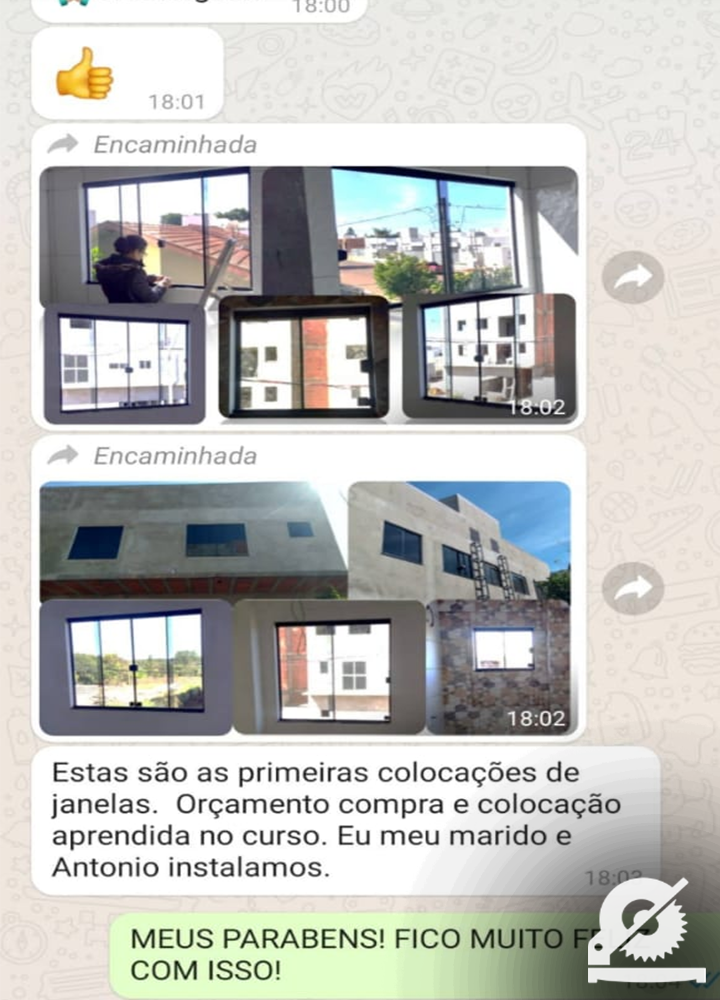720x1000 pixels.
Task: Forward the album with the building exterior photos
Action: tap(633, 588)
